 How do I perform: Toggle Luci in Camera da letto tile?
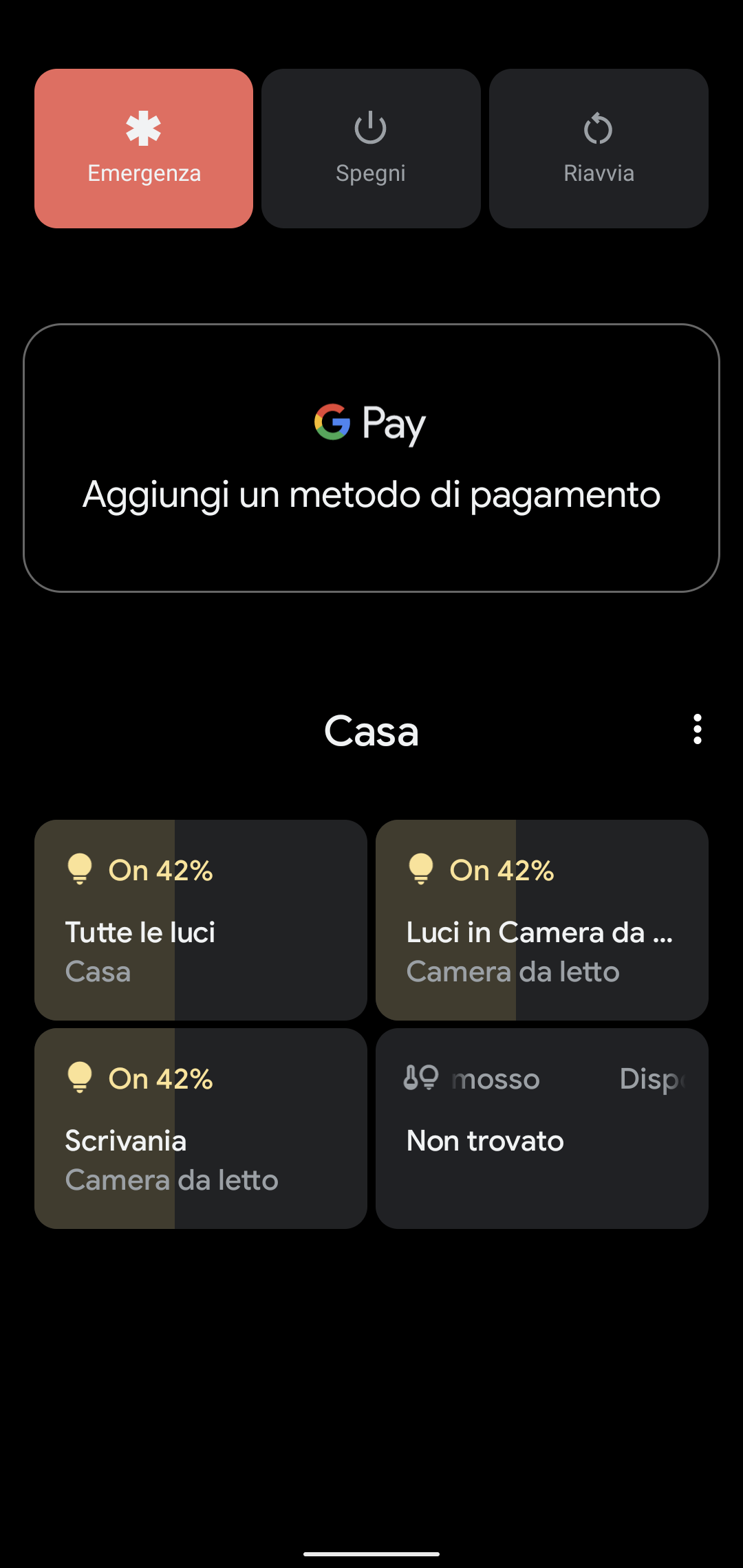(x=542, y=920)
